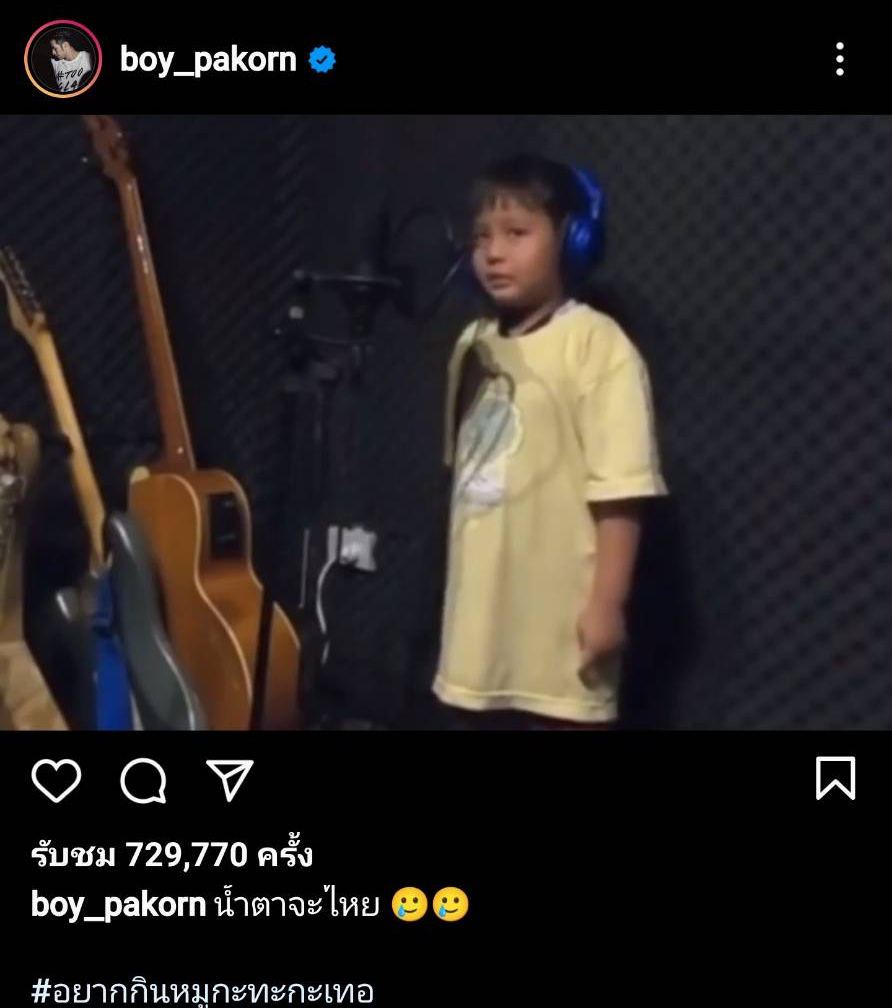Share this post via the paper plane icon
This screenshot has width=892, height=1008.
click(229, 780)
